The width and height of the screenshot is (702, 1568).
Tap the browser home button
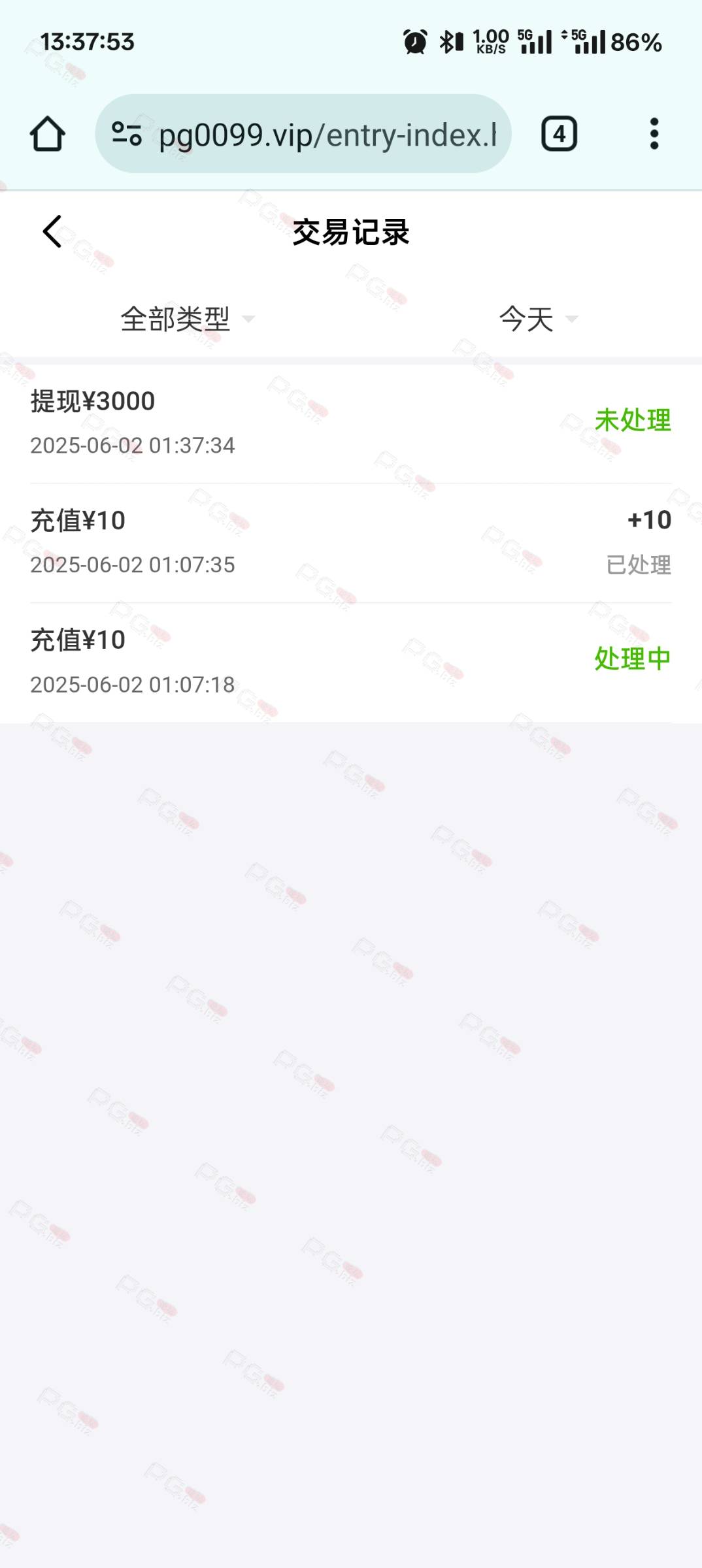click(x=48, y=134)
